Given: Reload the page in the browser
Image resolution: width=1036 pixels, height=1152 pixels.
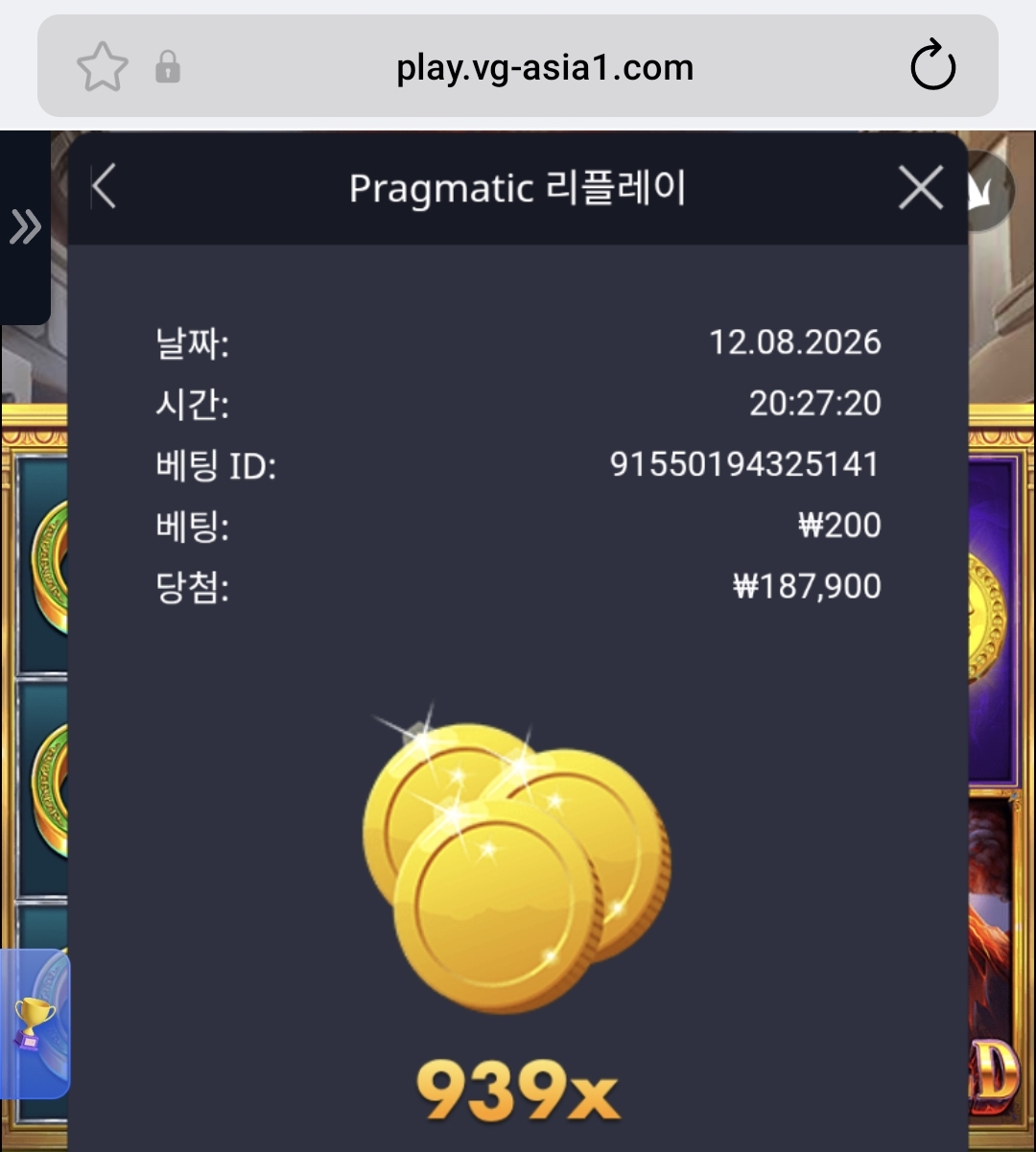Looking at the screenshot, I should click(x=932, y=67).
